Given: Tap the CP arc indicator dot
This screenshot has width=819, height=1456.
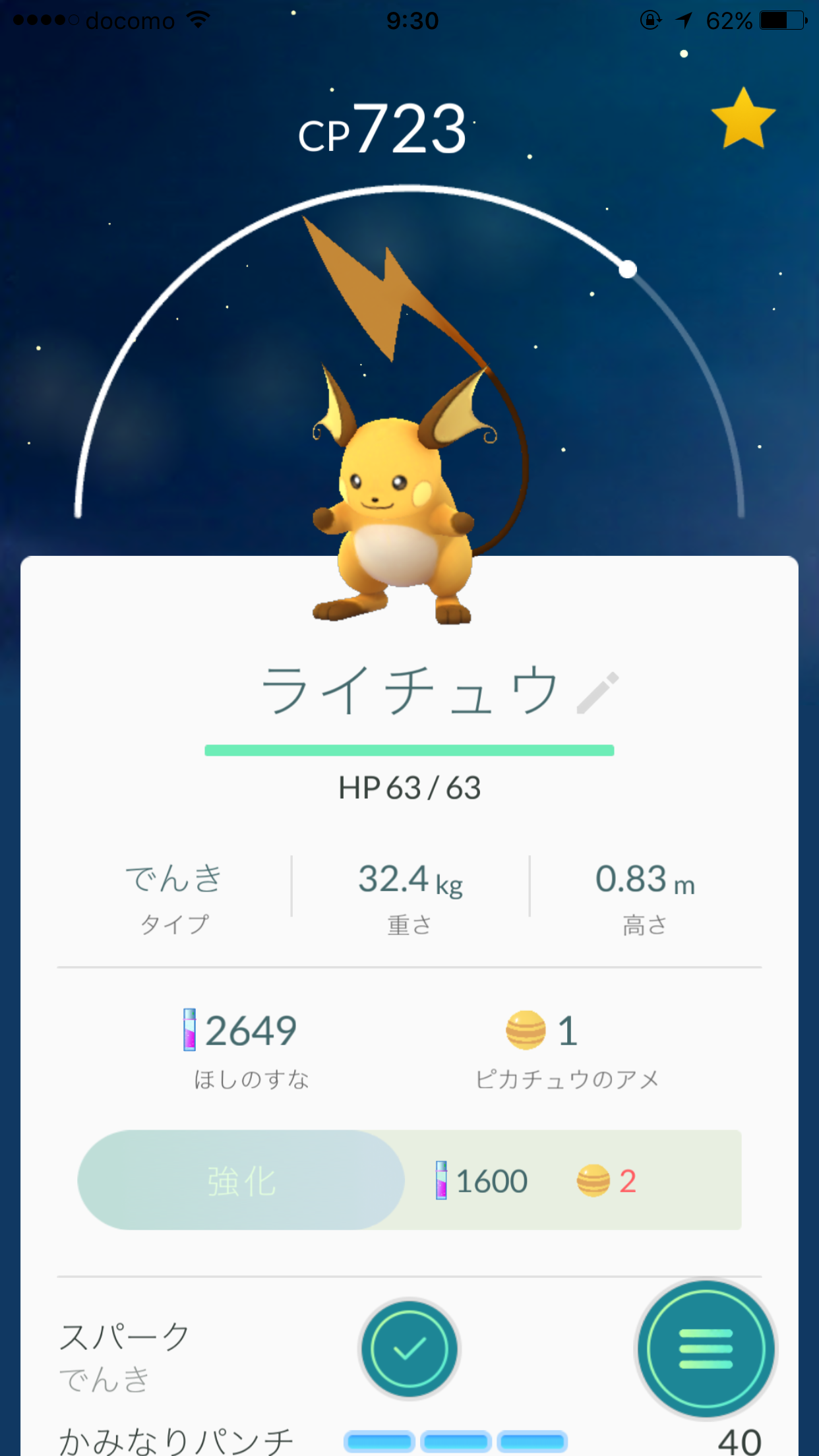Looking at the screenshot, I should point(627,269).
